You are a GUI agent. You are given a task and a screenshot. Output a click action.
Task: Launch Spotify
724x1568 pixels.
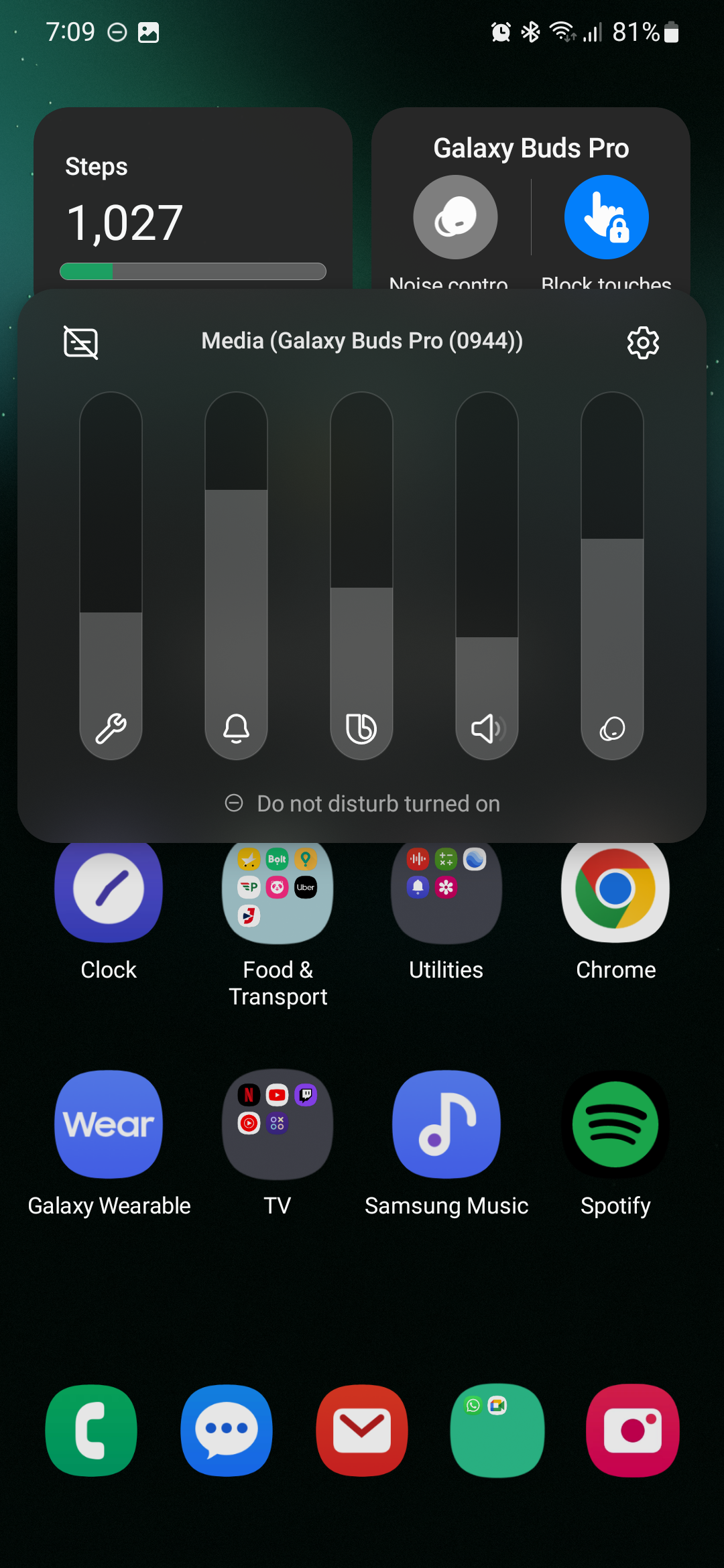coord(615,1124)
